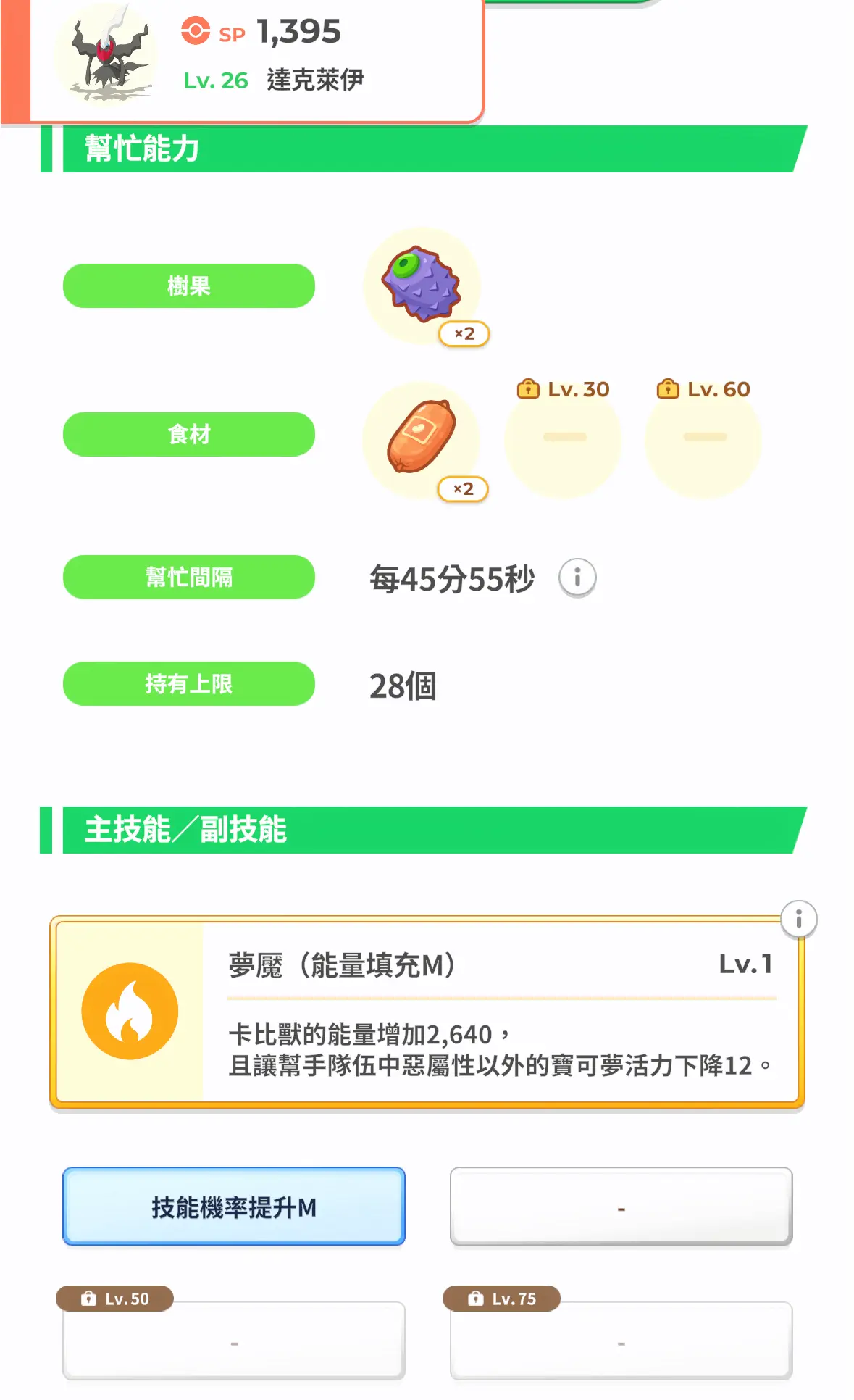Open the 夢魘（能量填充M）main skill card
The image size is (854, 1400).
click(x=427, y=1012)
